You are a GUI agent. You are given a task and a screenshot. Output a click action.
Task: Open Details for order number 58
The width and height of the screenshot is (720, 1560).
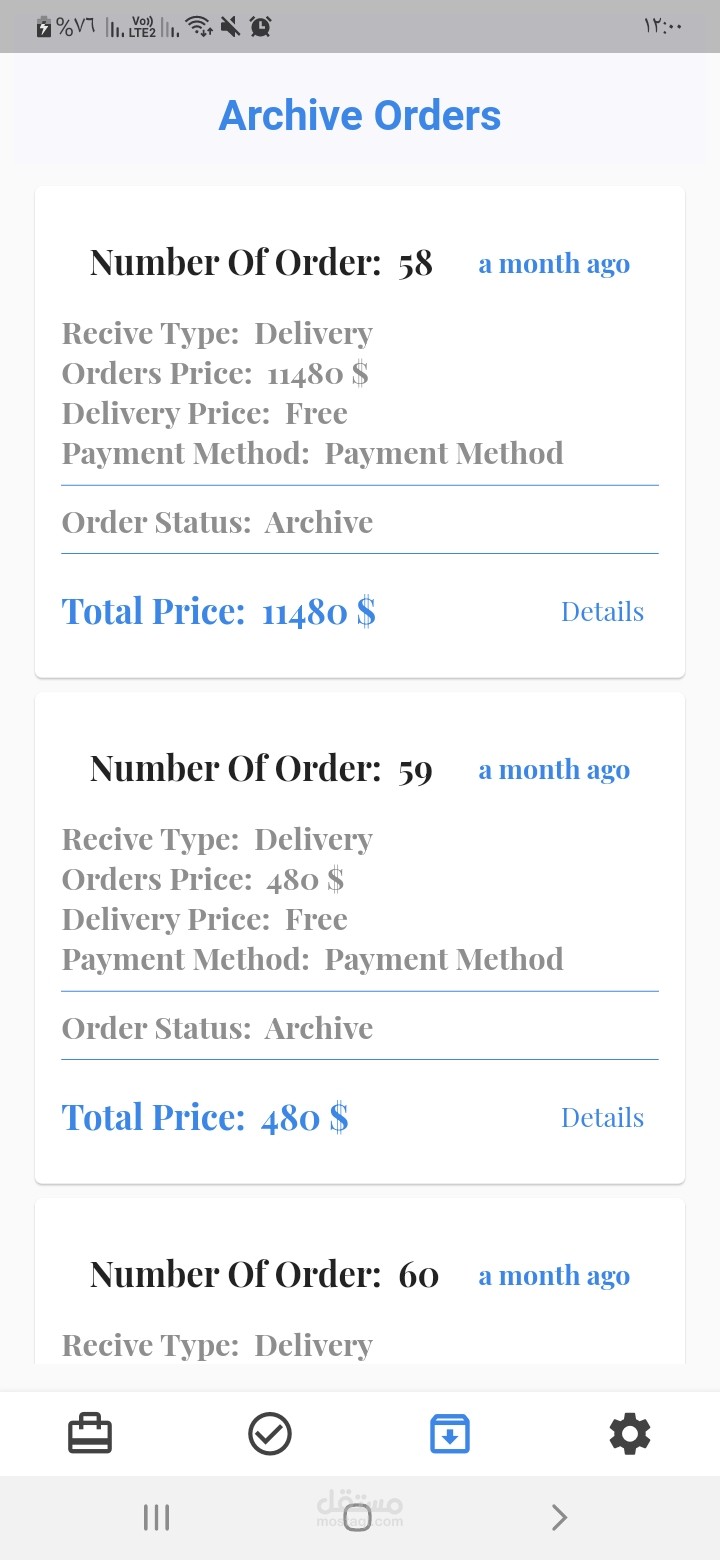(x=602, y=611)
